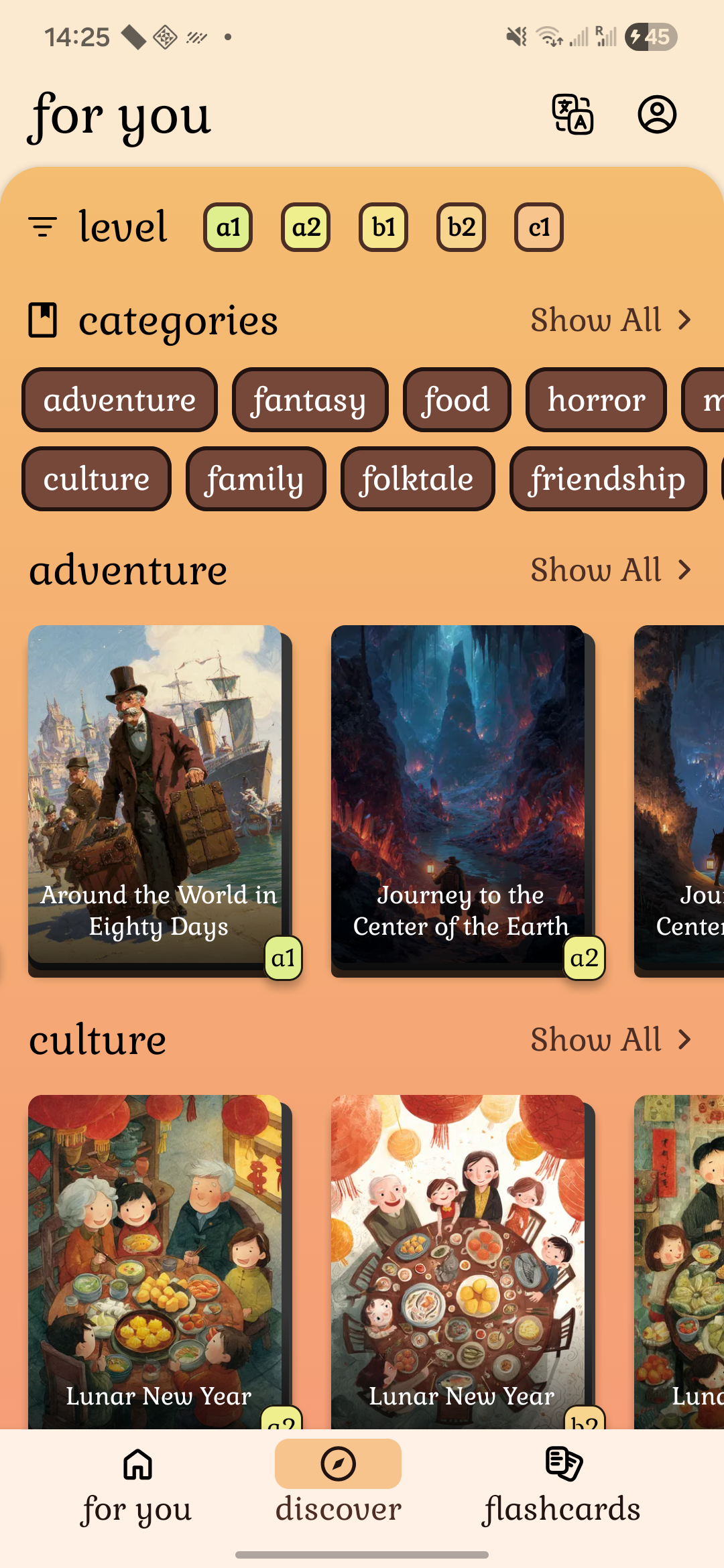Expand the culture section chevron
The height and width of the screenshot is (1568, 724).
pos(684,1040)
